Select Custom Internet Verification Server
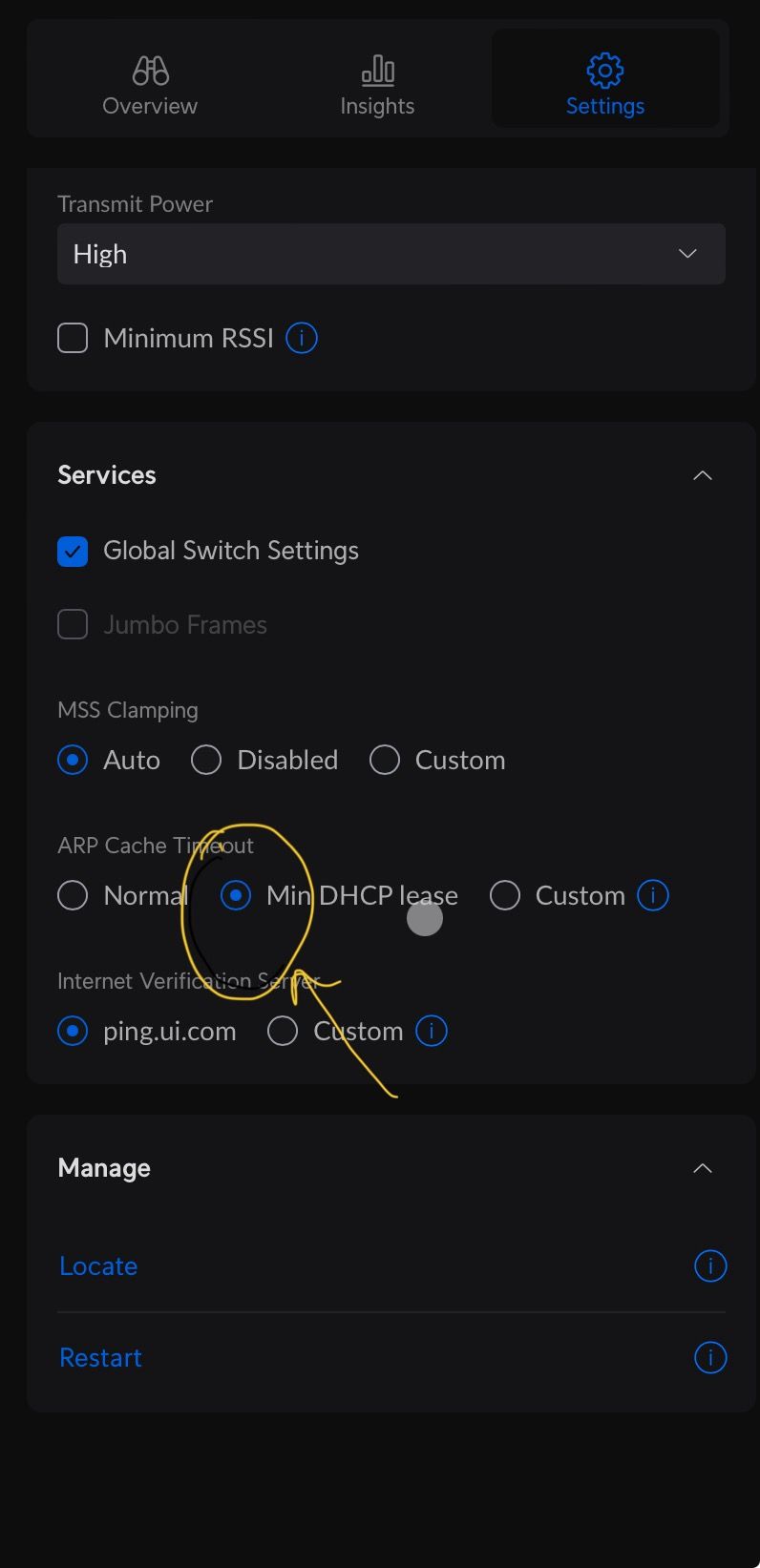The image size is (760, 1568). tap(283, 1031)
